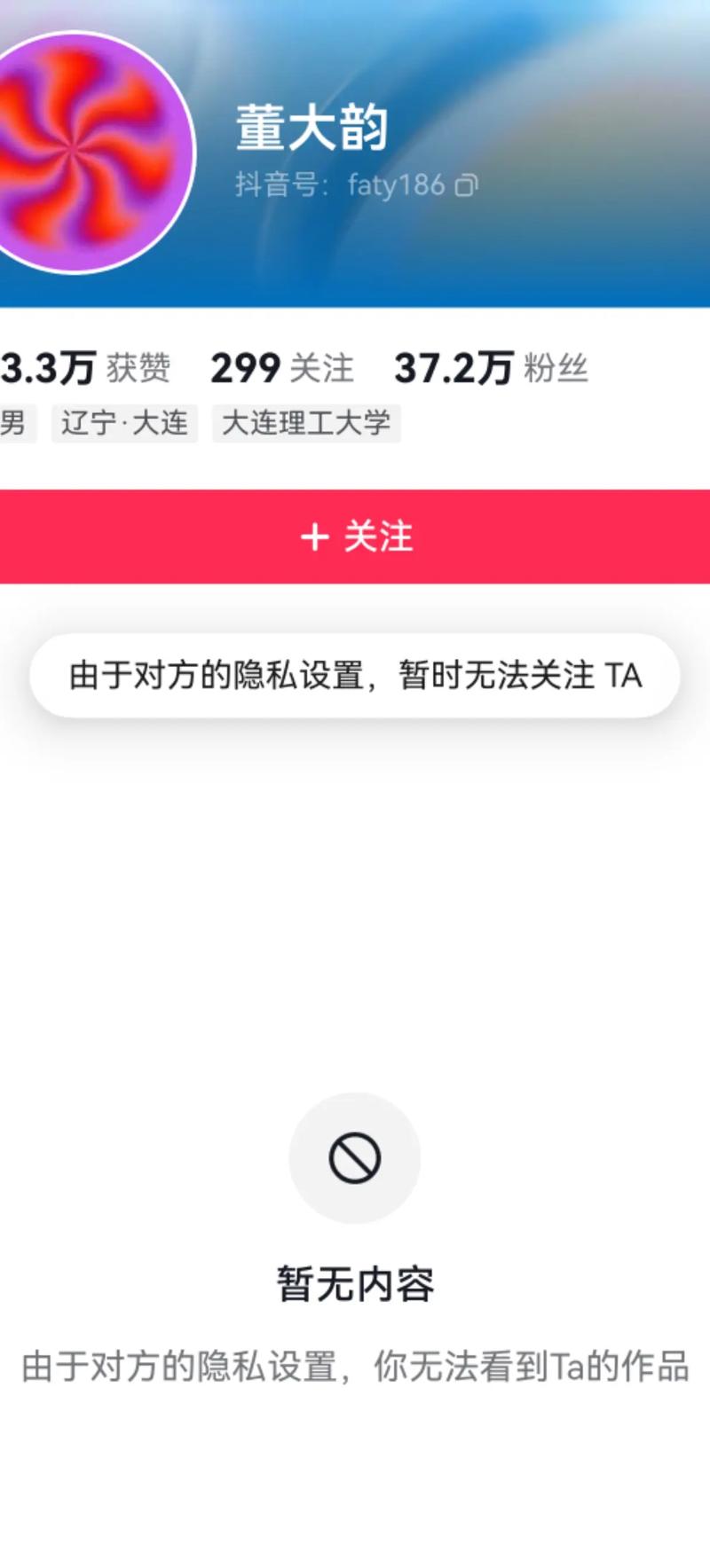This screenshot has width=710, height=1568.
Task: Click the 粉丝 fans label text
Action: click(x=556, y=369)
